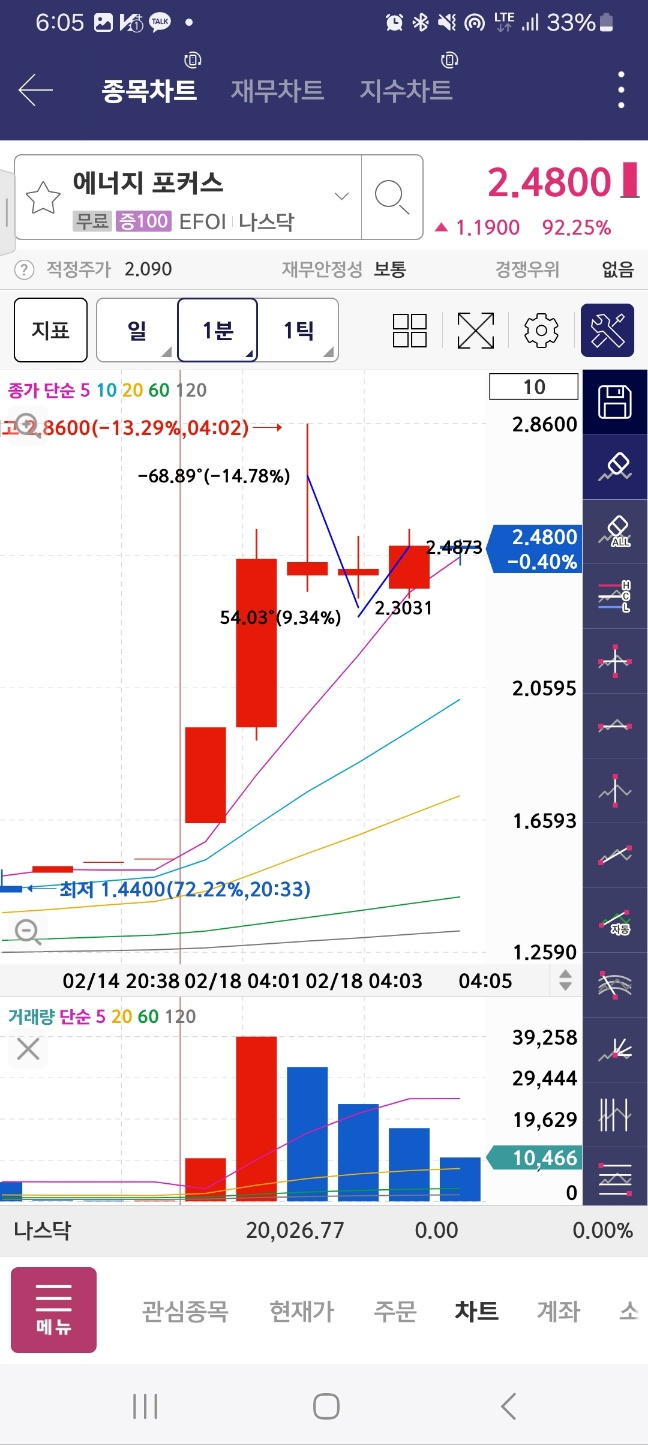Screen dimensions: 648x1445
Task: Add 에너지 포커스 to favorites star
Action: [x=43, y=197]
